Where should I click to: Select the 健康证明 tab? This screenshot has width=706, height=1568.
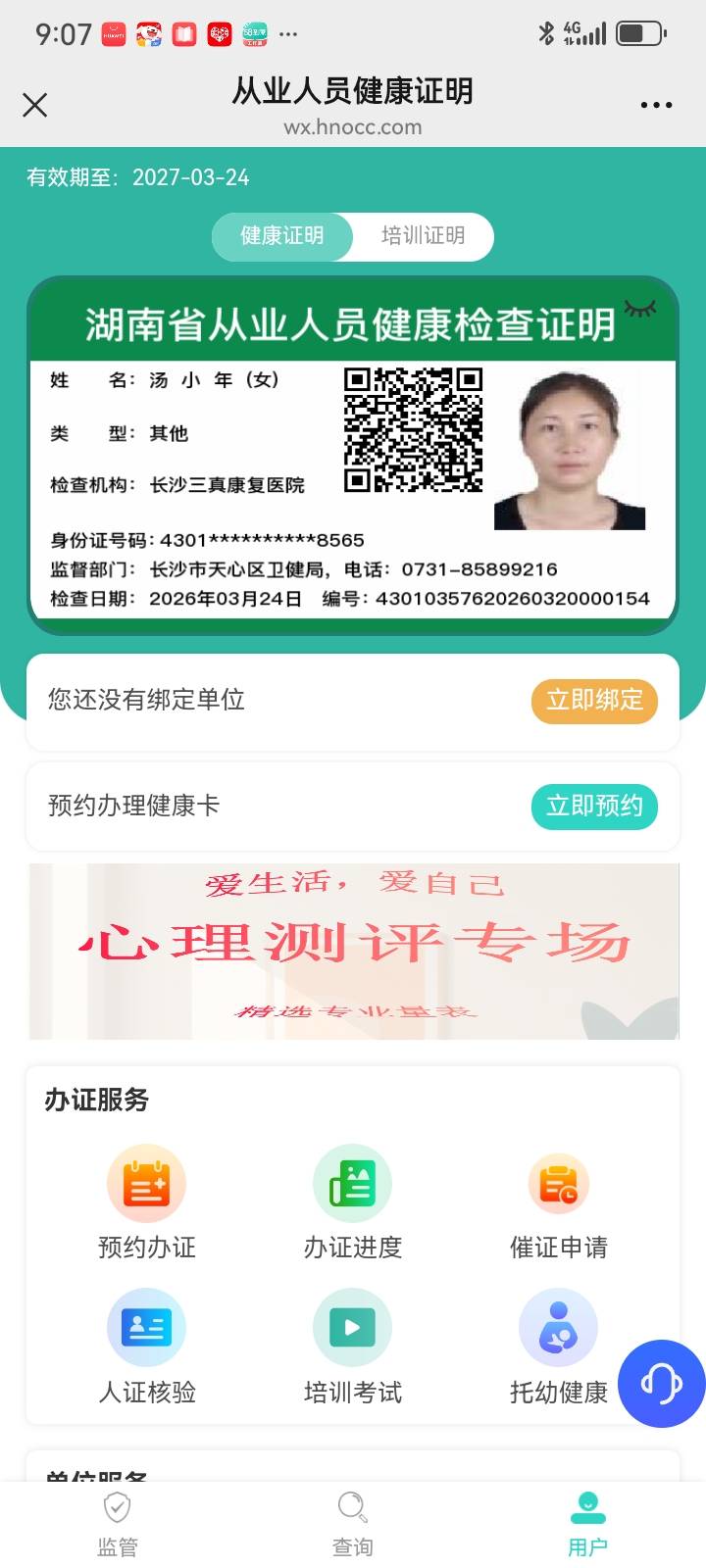282,236
